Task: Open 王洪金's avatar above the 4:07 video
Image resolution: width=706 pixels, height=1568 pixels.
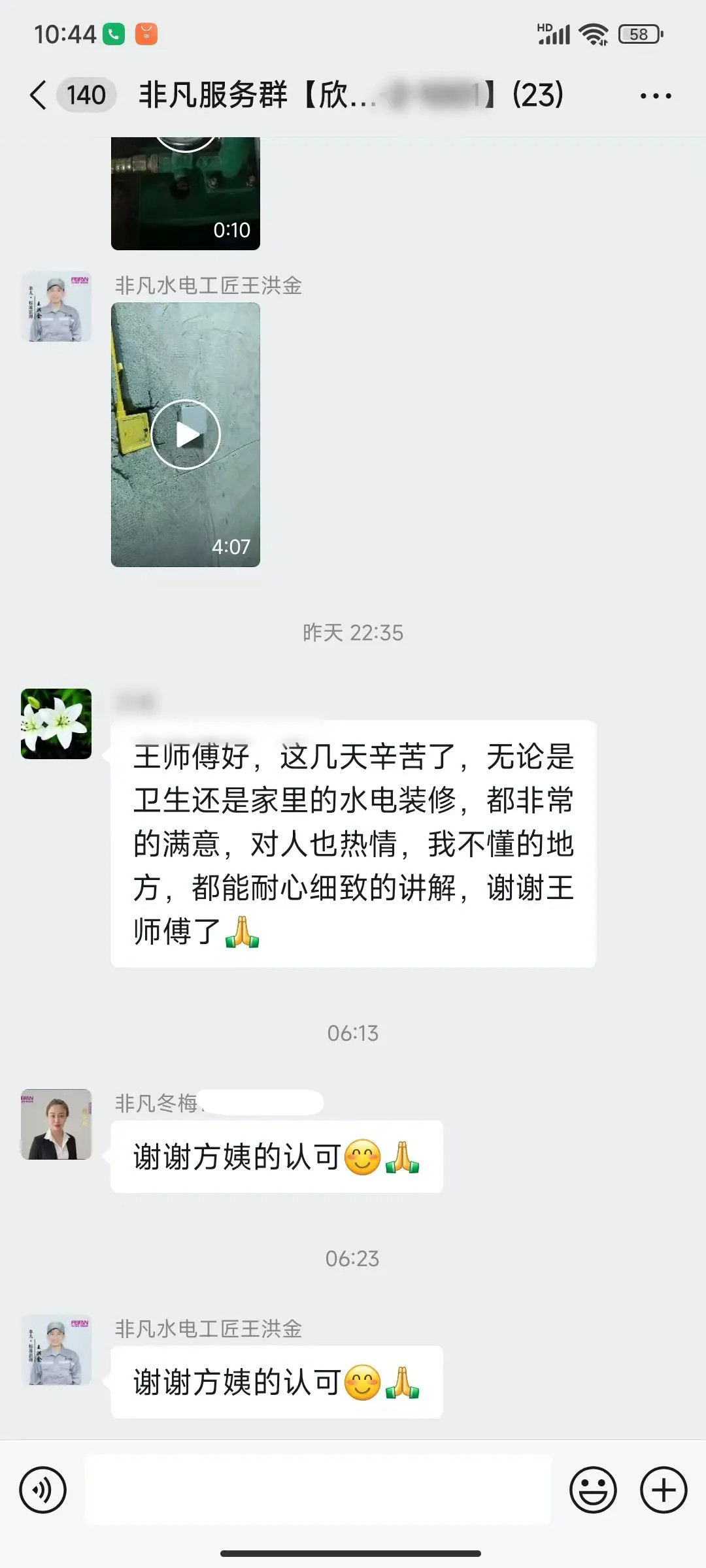Action: pos(56,306)
